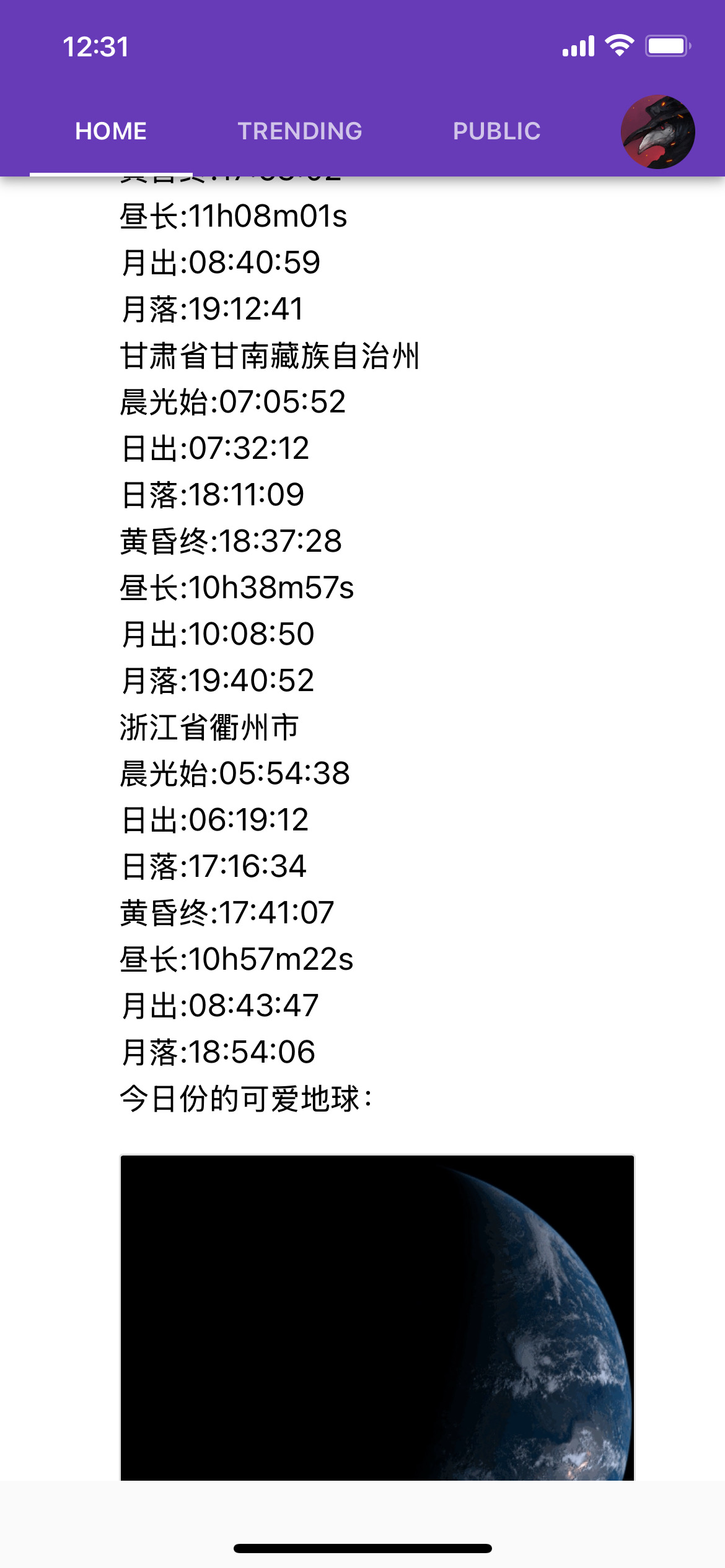Screen dimensions: 725x1568
Task: Open the Public timeline tab
Action: 496,131
